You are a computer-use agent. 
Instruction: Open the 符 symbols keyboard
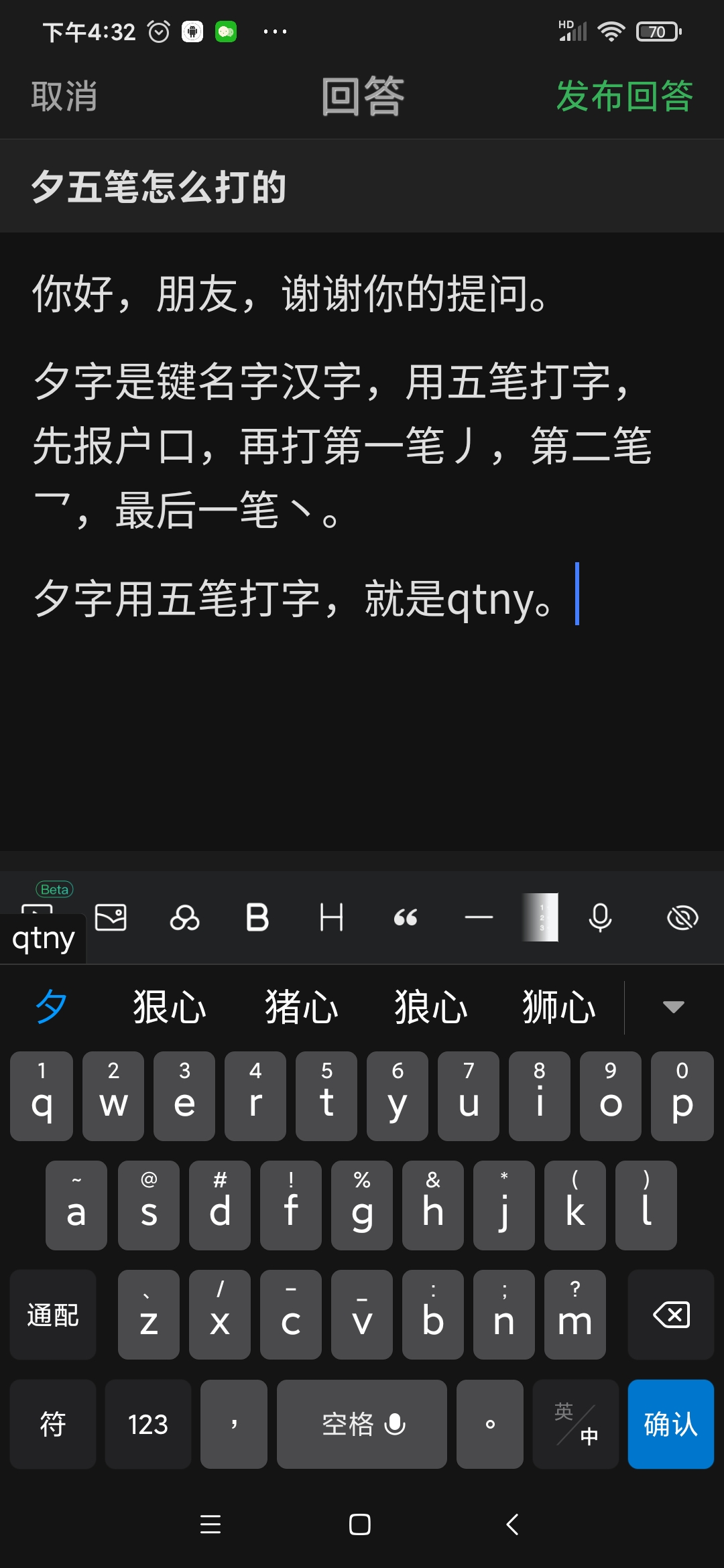pos(53,1424)
